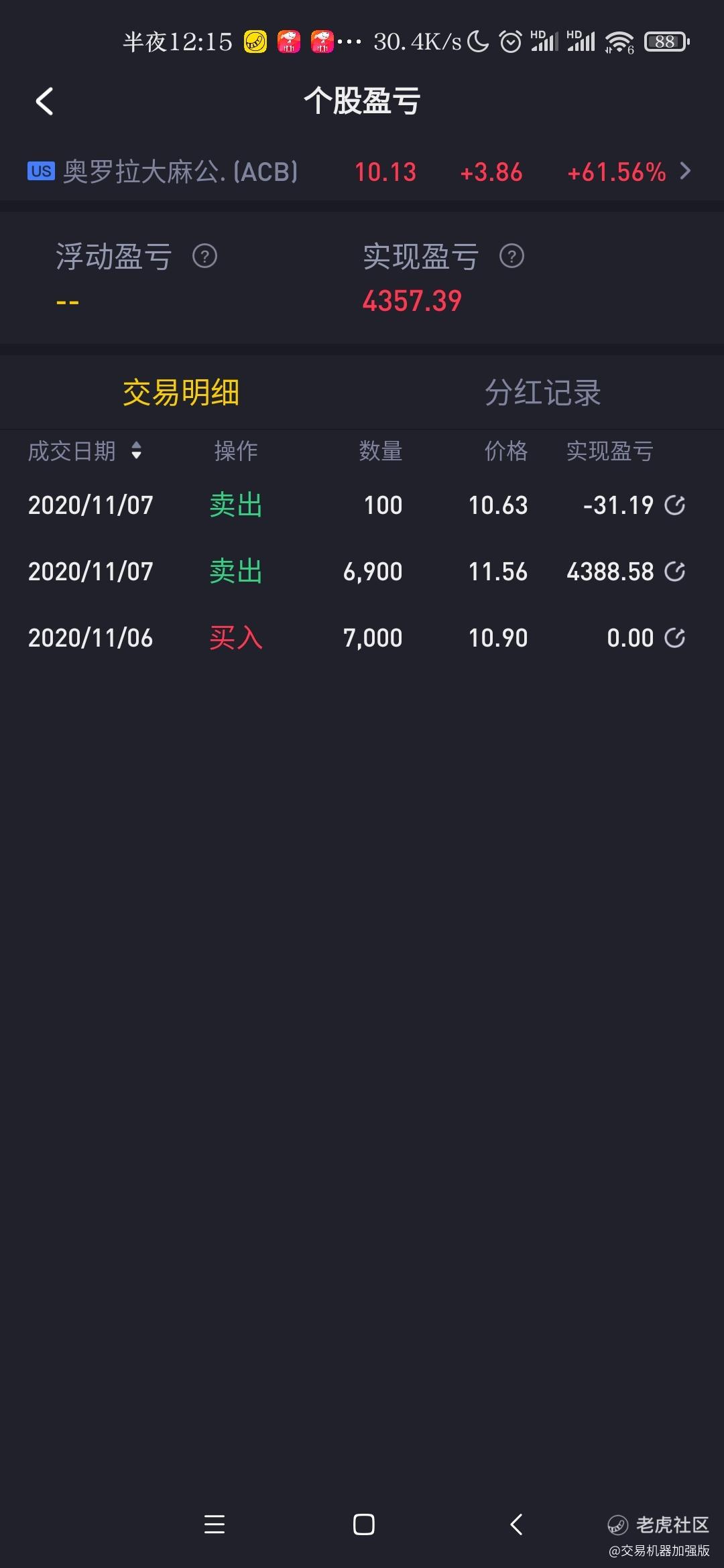
Task: Tap the icon beside 4388.58 profit
Action: [675, 572]
